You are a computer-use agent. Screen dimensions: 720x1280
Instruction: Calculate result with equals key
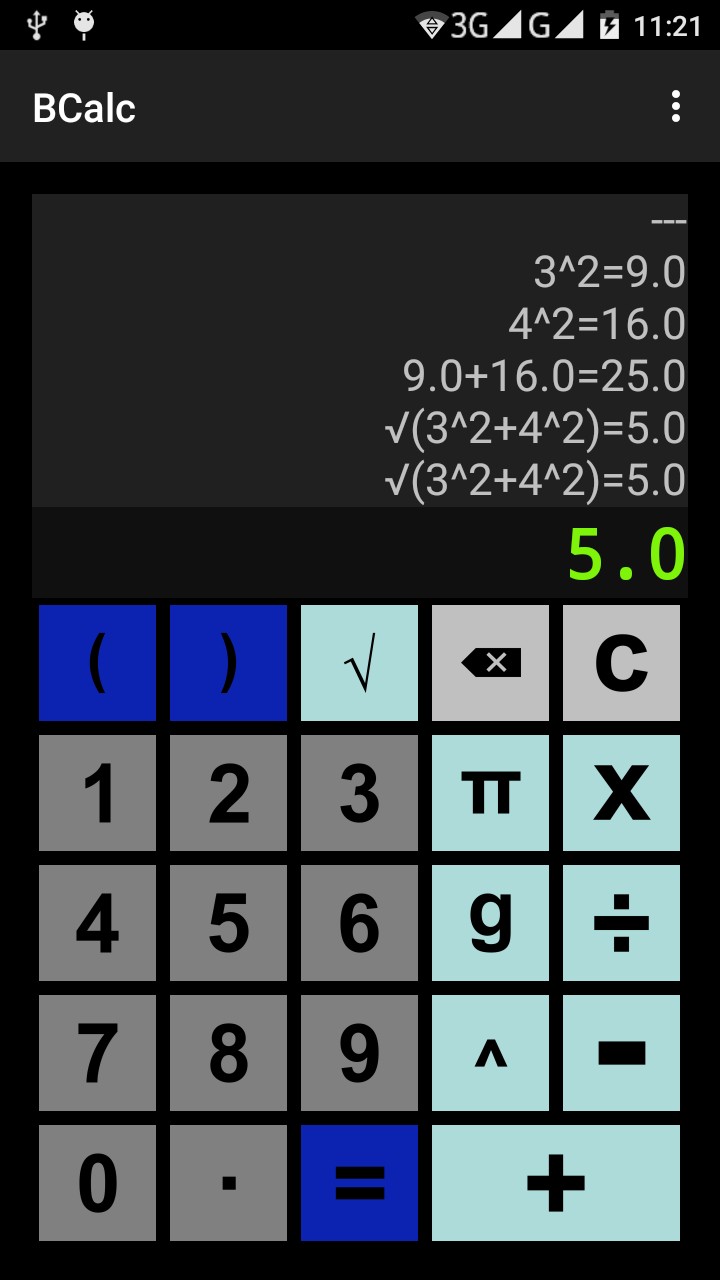coord(359,1182)
